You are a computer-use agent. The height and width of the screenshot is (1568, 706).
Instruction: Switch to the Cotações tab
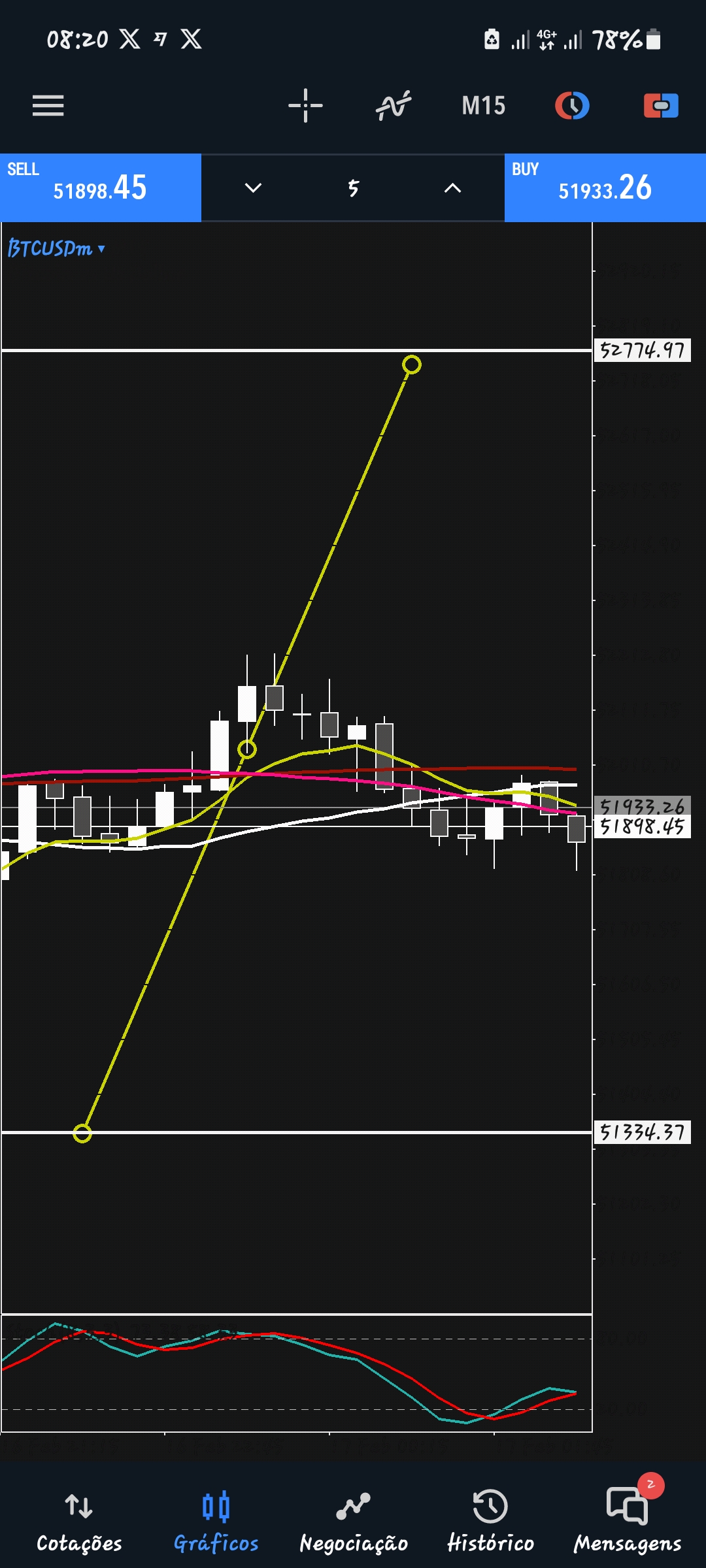[x=79, y=1522]
